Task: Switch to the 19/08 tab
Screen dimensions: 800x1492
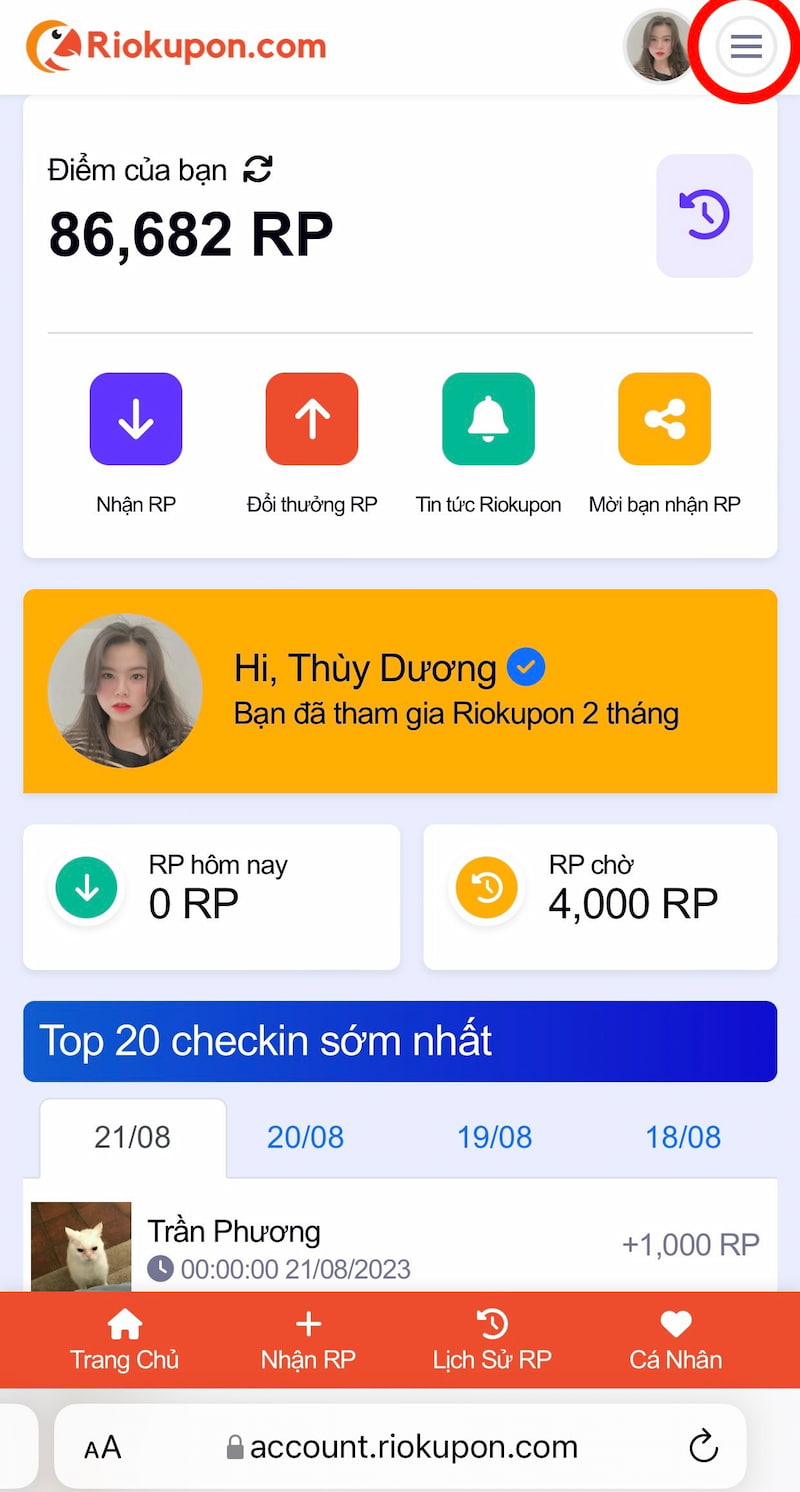Action: click(494, 1137)
